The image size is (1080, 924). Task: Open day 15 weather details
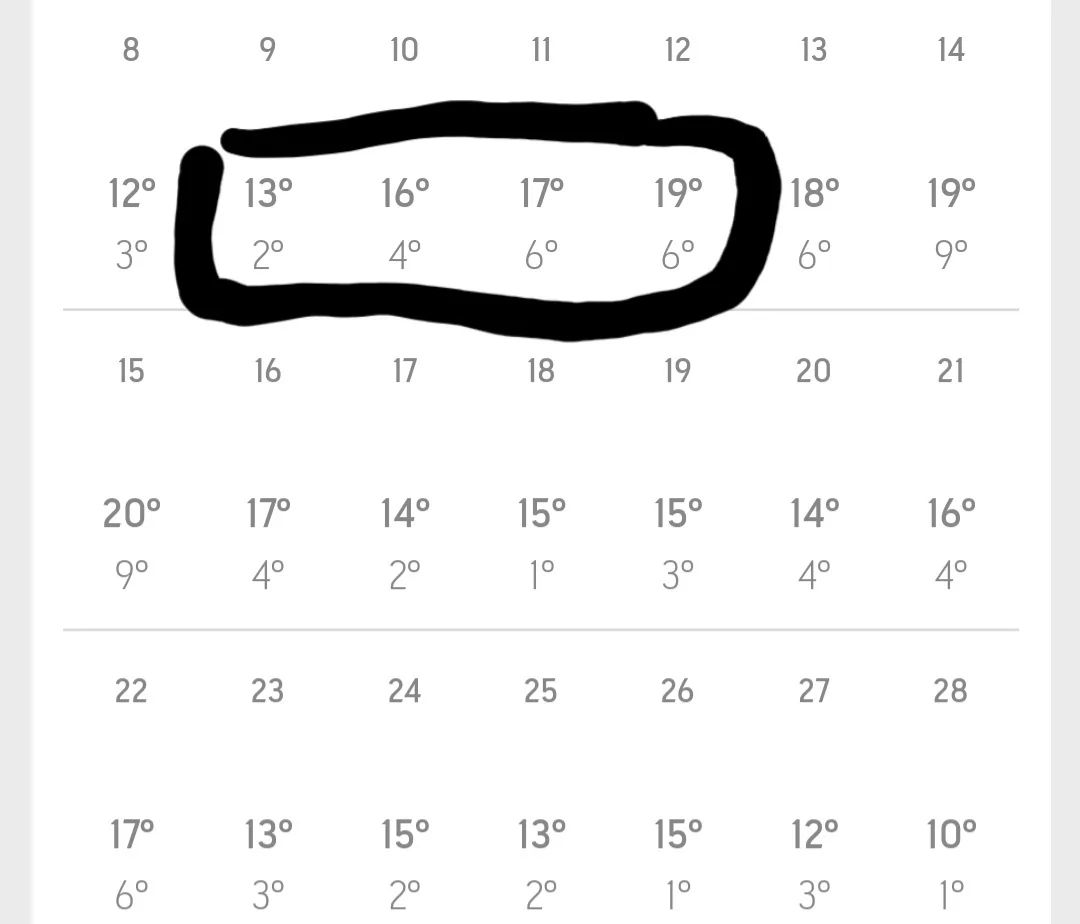point(131,371)
